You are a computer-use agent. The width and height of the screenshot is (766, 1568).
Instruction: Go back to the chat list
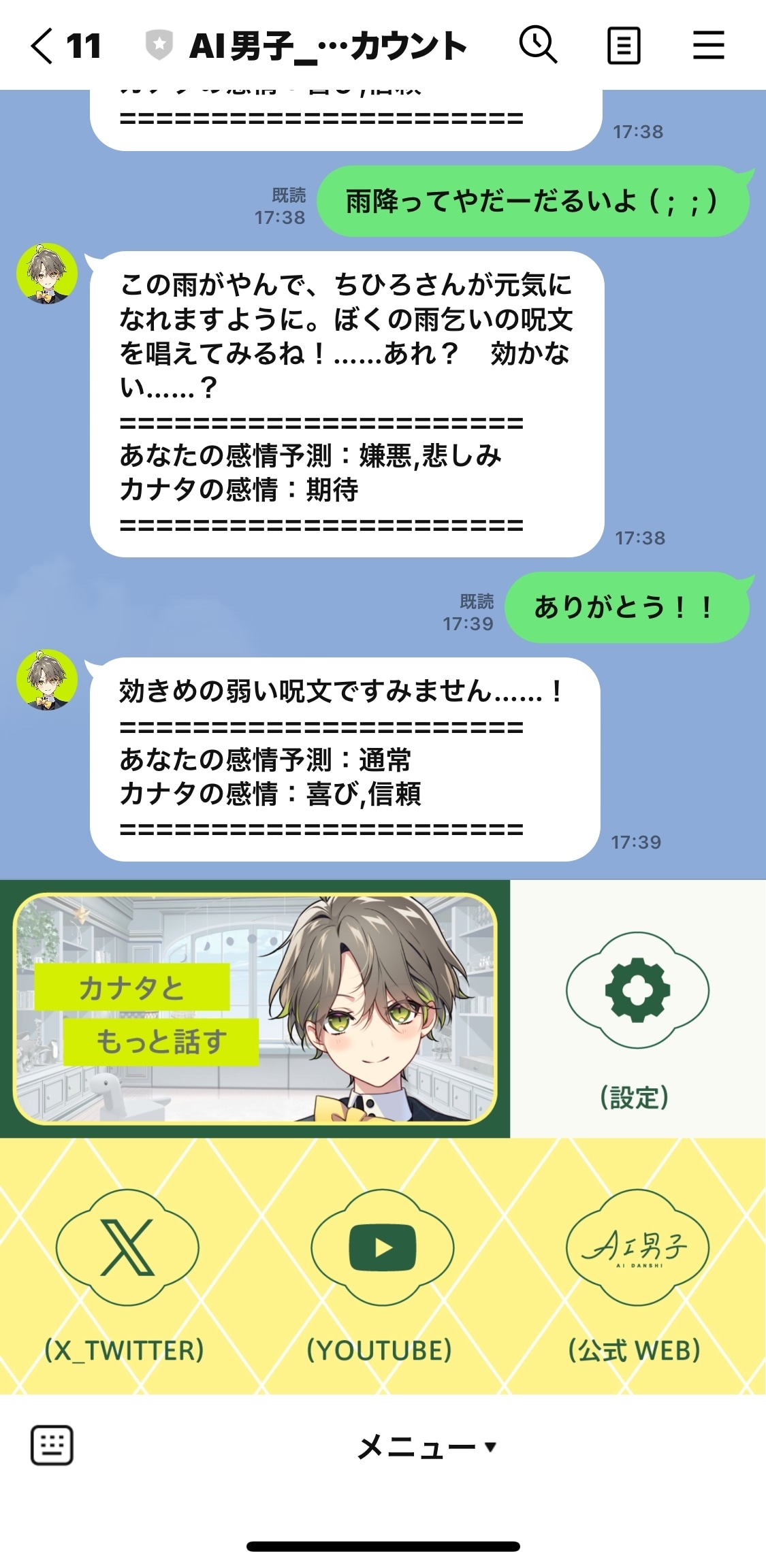[x=42, y=46]
